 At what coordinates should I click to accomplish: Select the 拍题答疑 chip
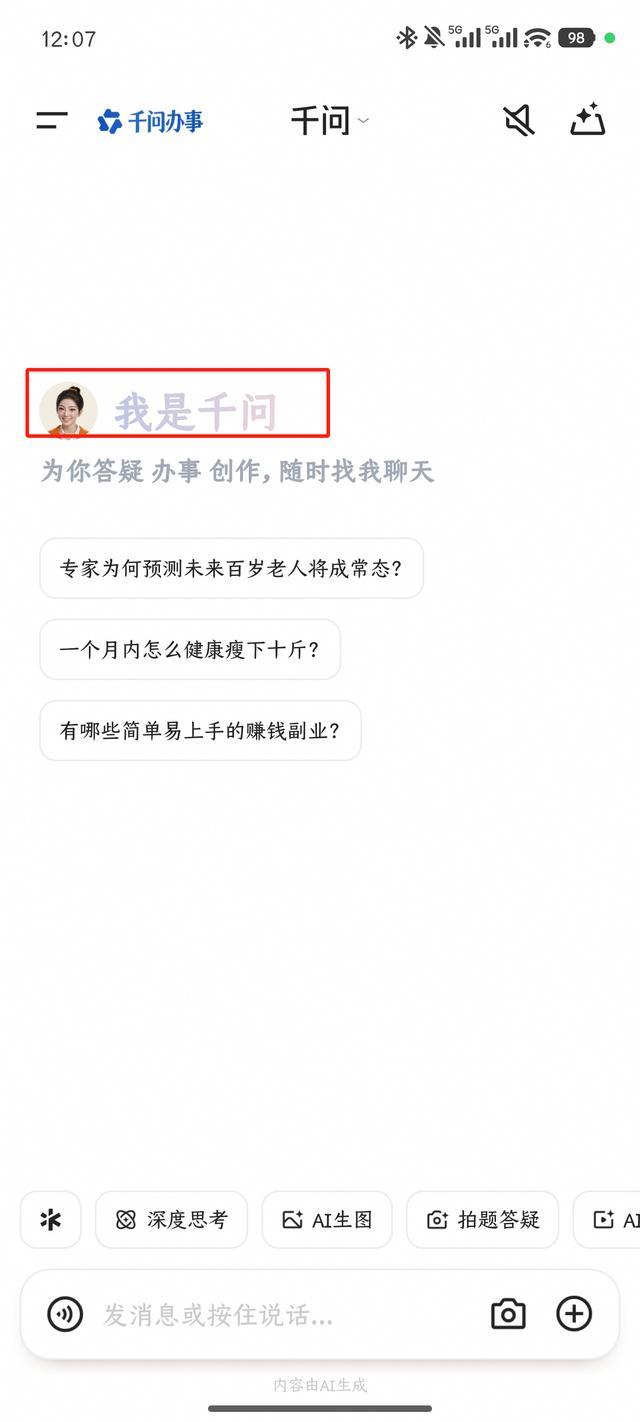click(x=482, y=1219)
